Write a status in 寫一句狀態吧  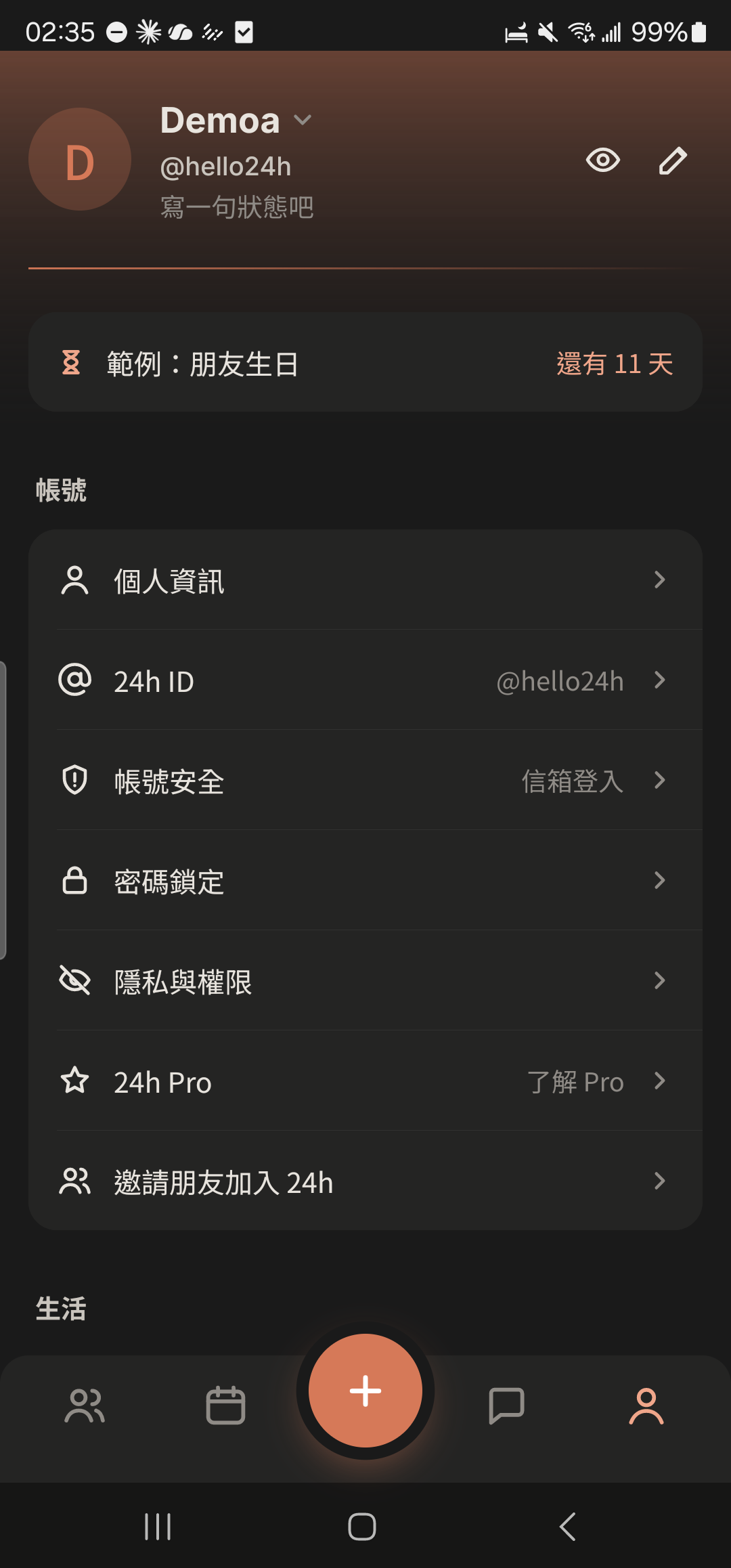click(x=237, y=207)
